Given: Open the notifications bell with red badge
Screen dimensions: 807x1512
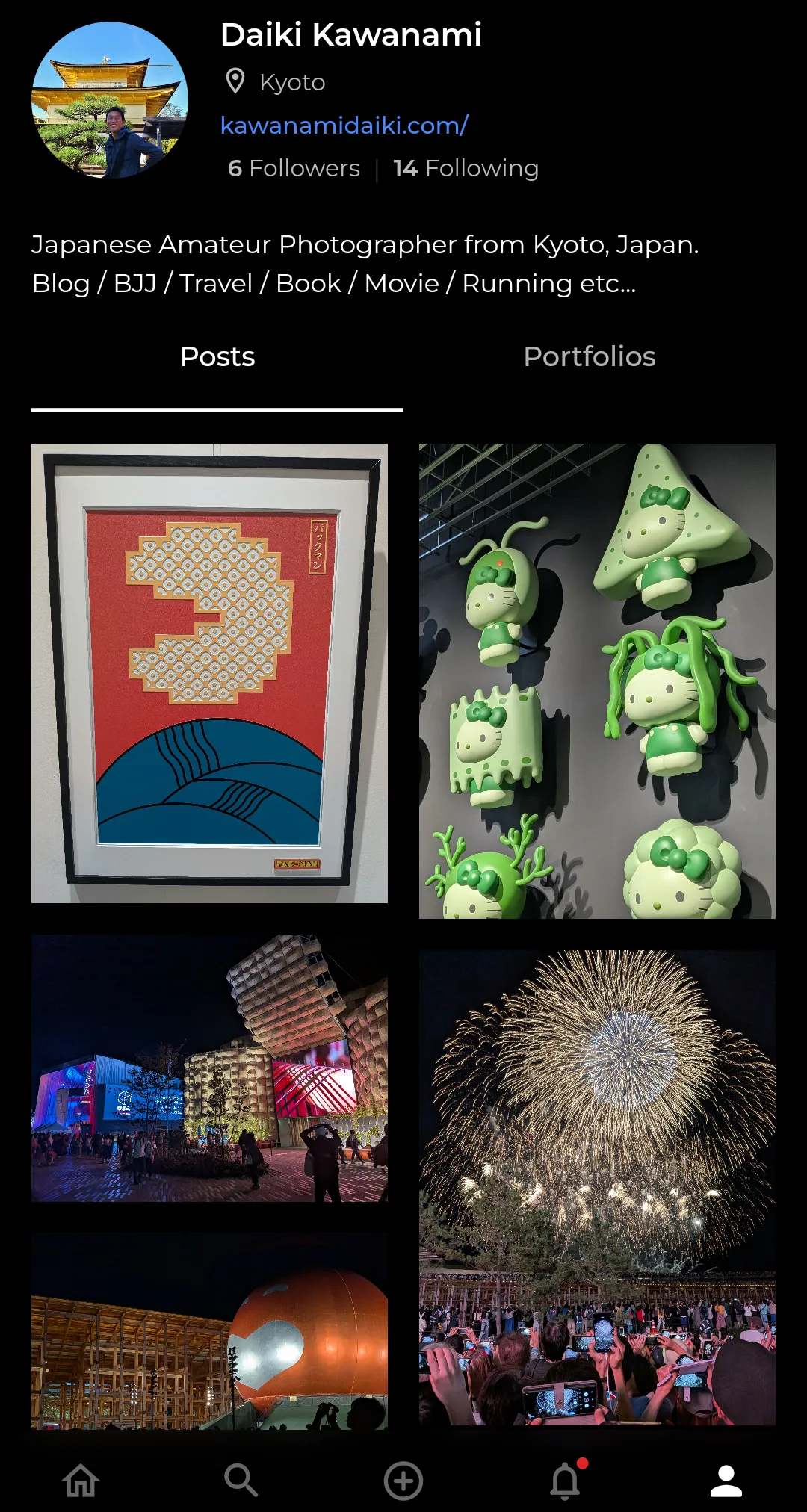Looking at the screenshot, I should [x=565, y=1482].
